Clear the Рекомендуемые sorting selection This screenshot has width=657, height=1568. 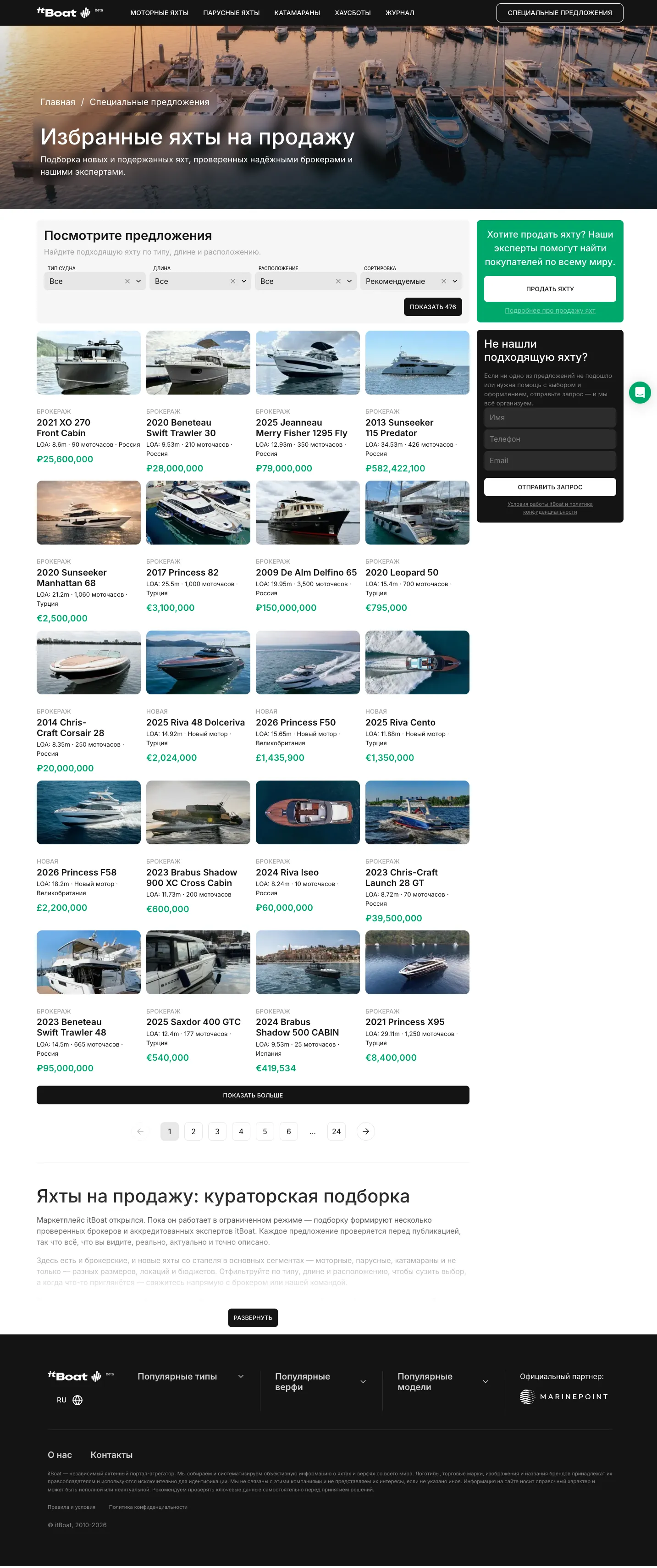(x=443, y=281)
